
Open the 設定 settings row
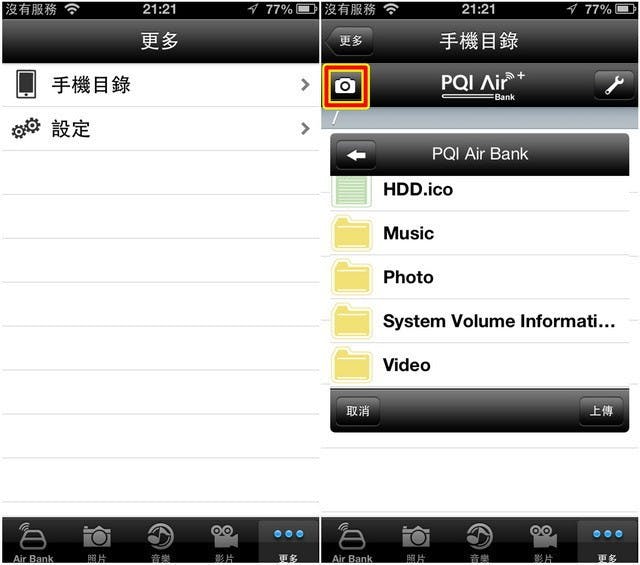[160, 129]
